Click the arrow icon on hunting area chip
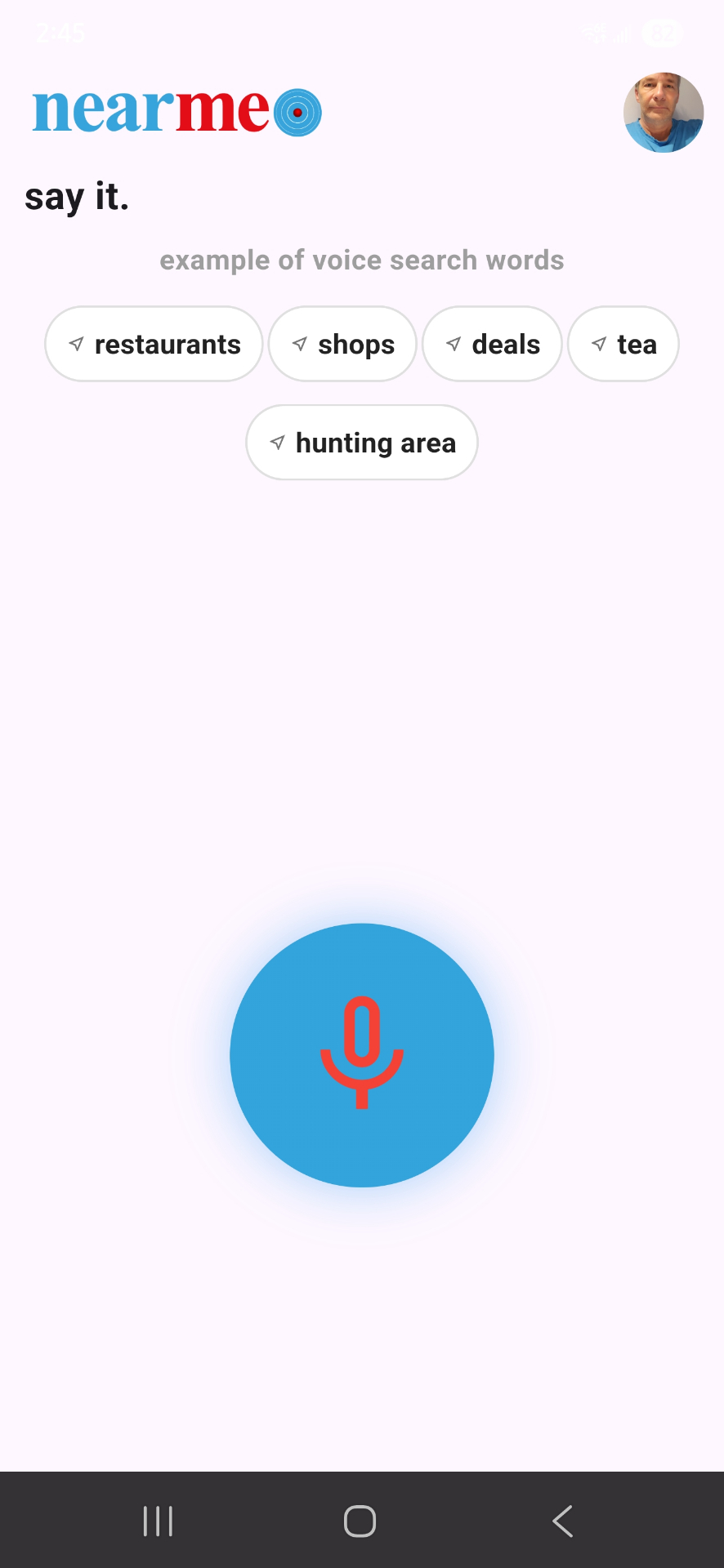 click(x=278, y=442)
